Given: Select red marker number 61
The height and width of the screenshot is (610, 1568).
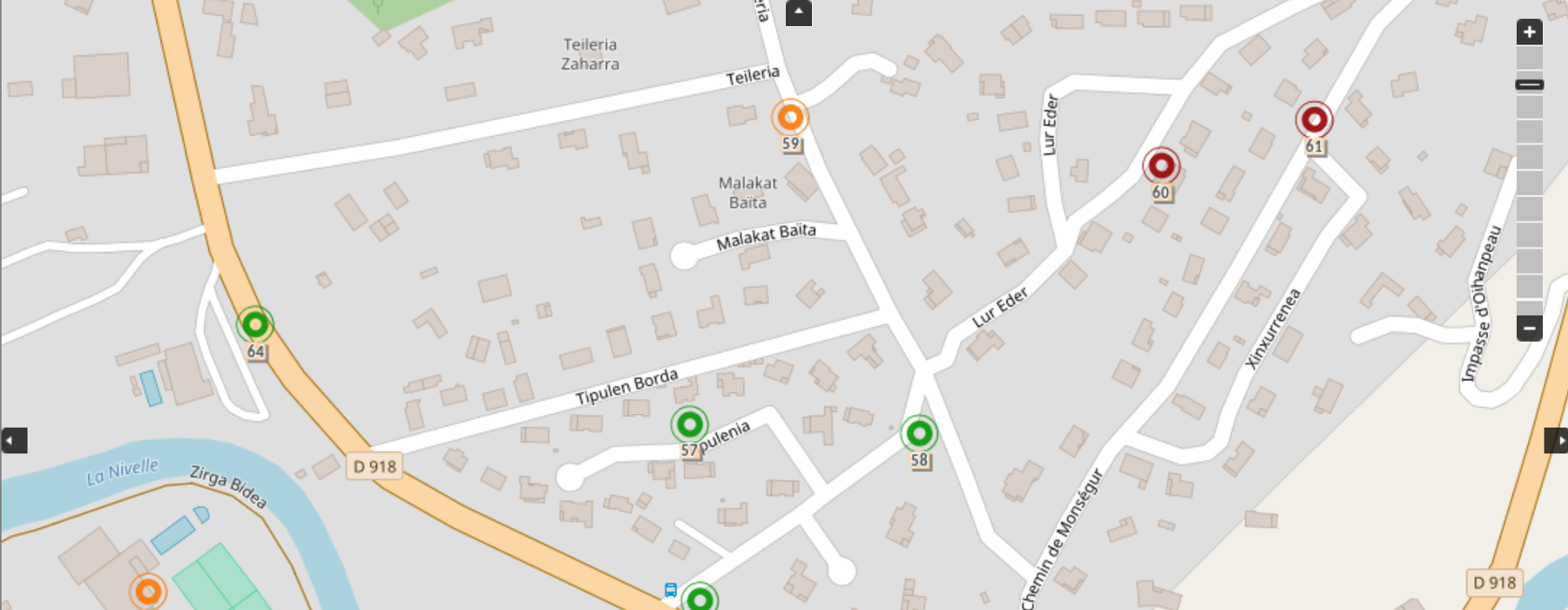Looking at the screenshot, I should [x=1314, y=119].
